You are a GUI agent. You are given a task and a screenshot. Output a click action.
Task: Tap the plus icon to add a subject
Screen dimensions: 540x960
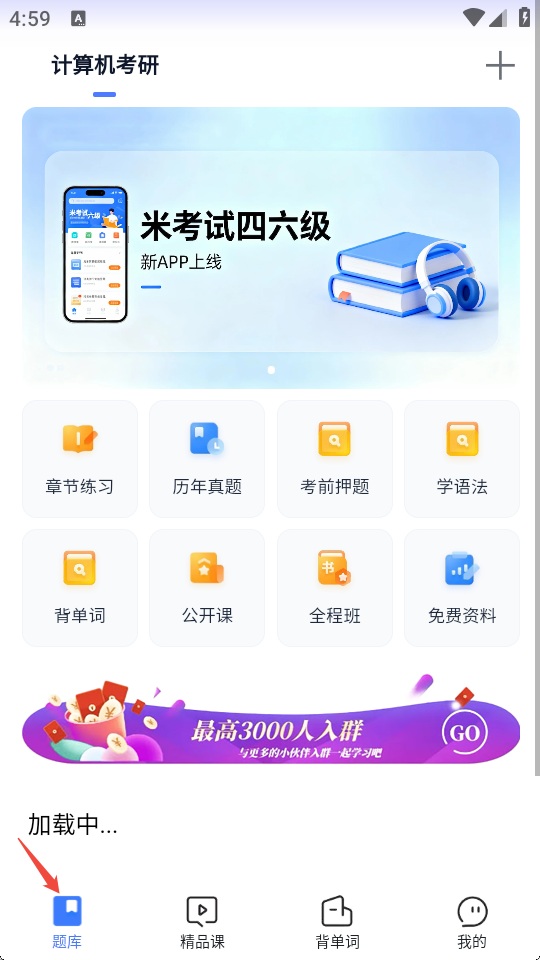tap(500, 66)
